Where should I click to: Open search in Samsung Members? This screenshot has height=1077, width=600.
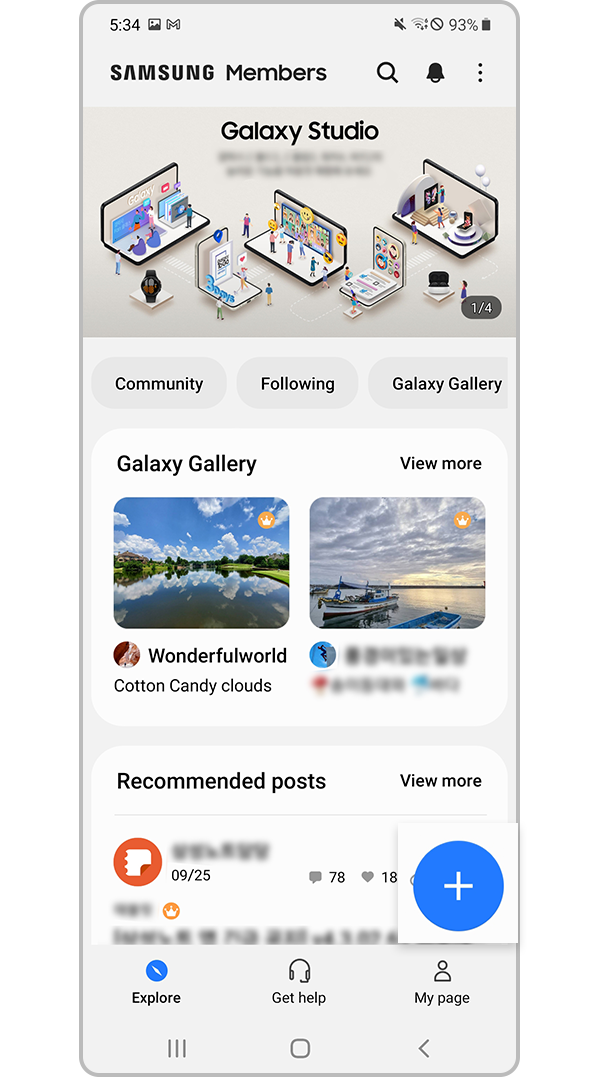click(387, 73)
